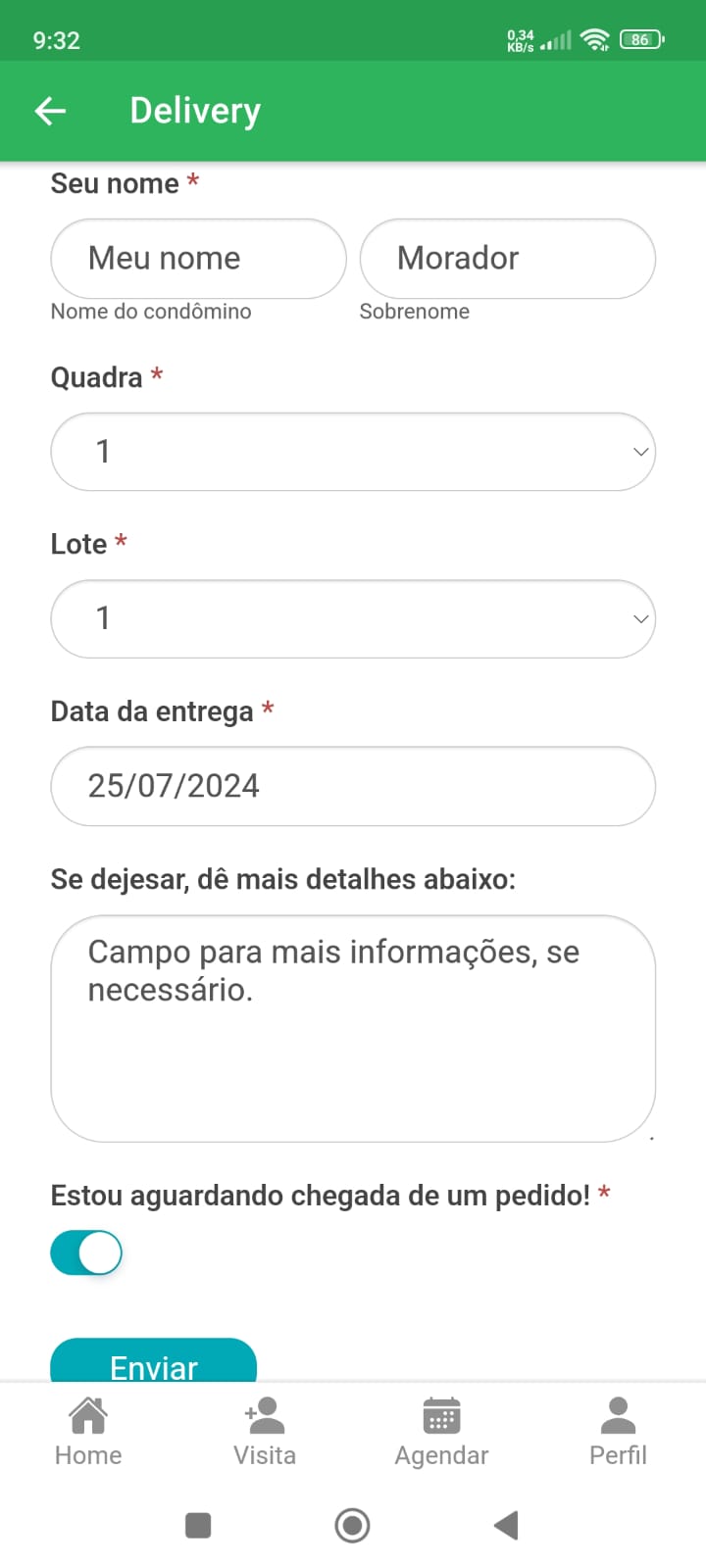Open the Visita tab
Screen dimensions: 706x1568
click(x=265, y=1433)
